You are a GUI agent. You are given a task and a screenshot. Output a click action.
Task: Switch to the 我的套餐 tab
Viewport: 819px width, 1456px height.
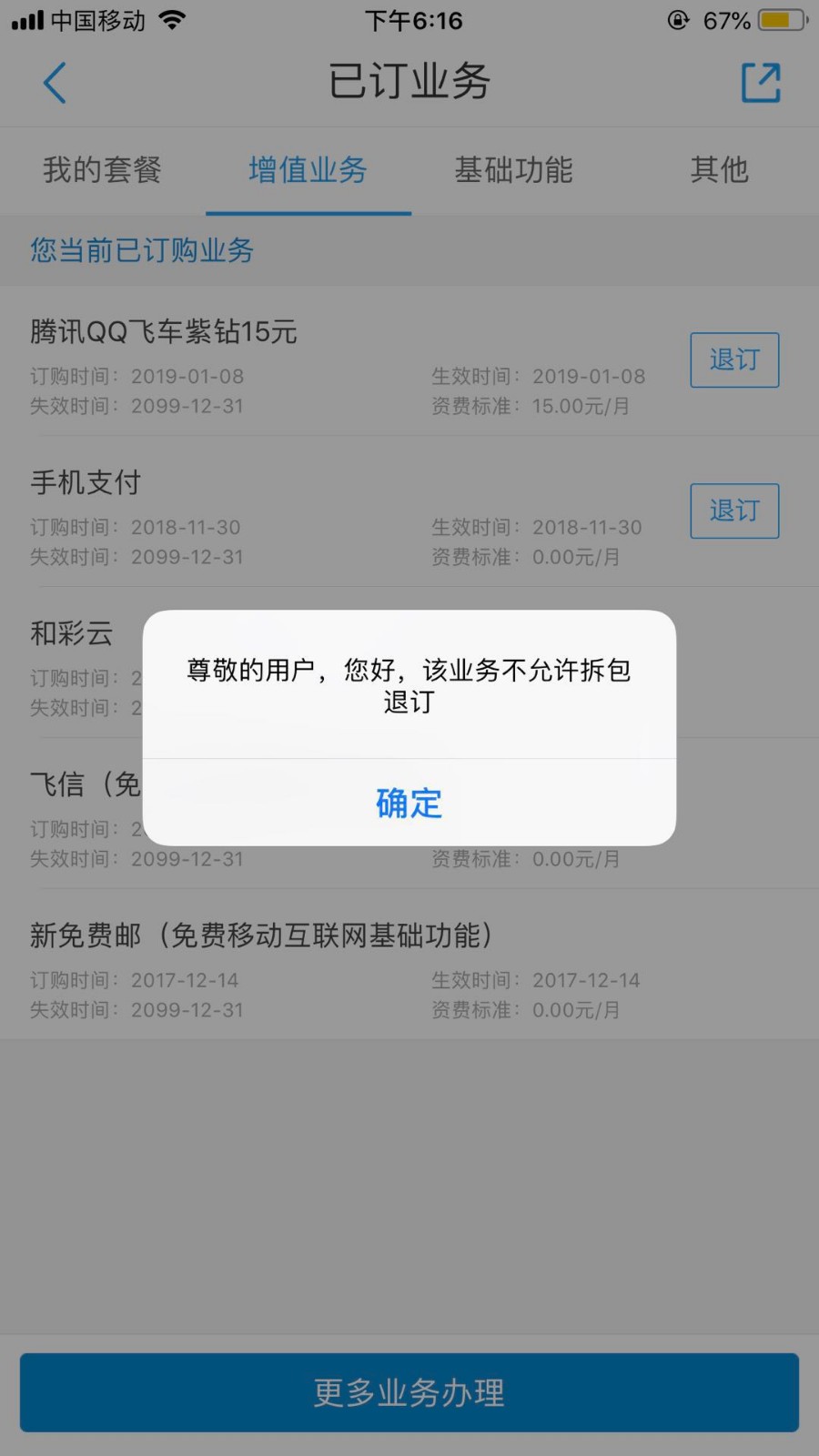(102, 170)
